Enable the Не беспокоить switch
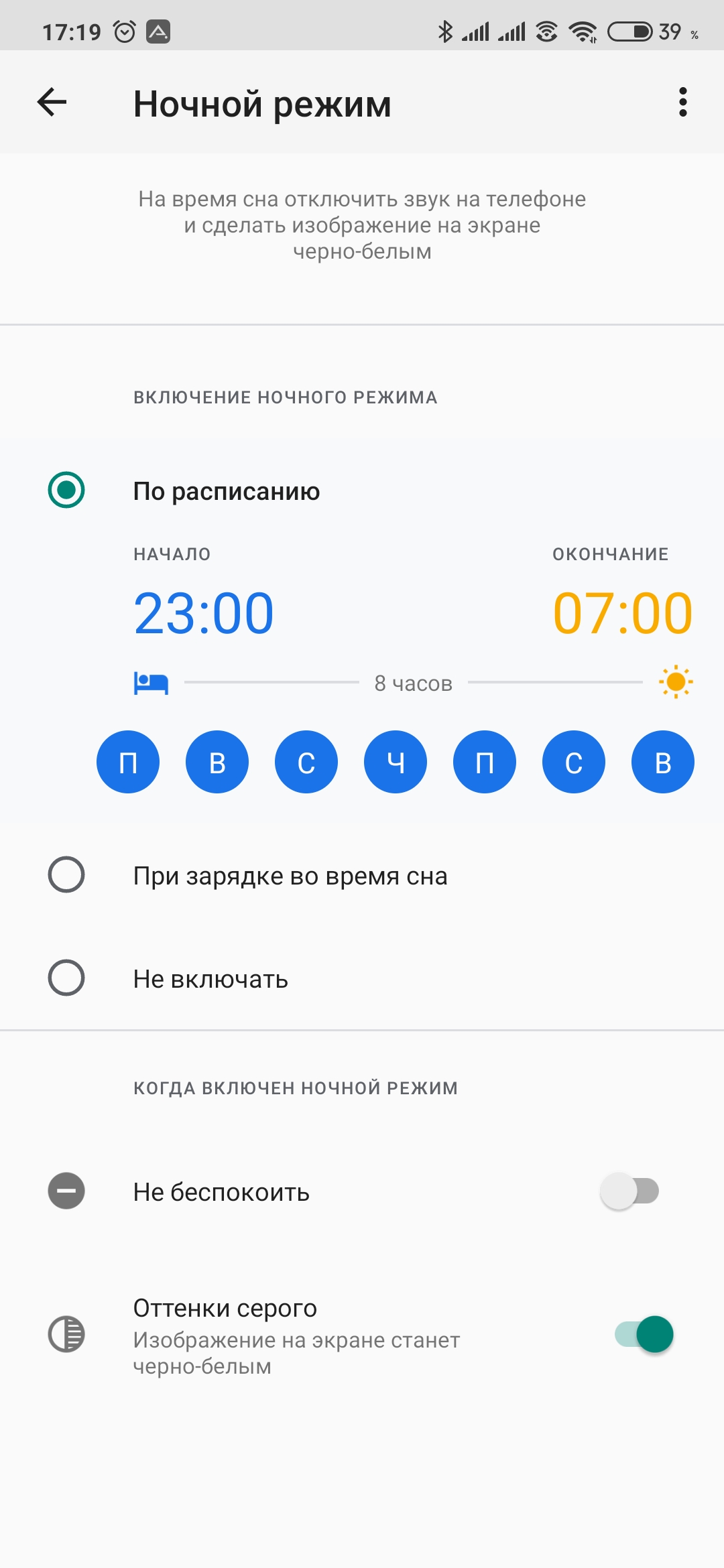Image resolution: width=724 pixels, height=1568 pixels. point(630,1191)
